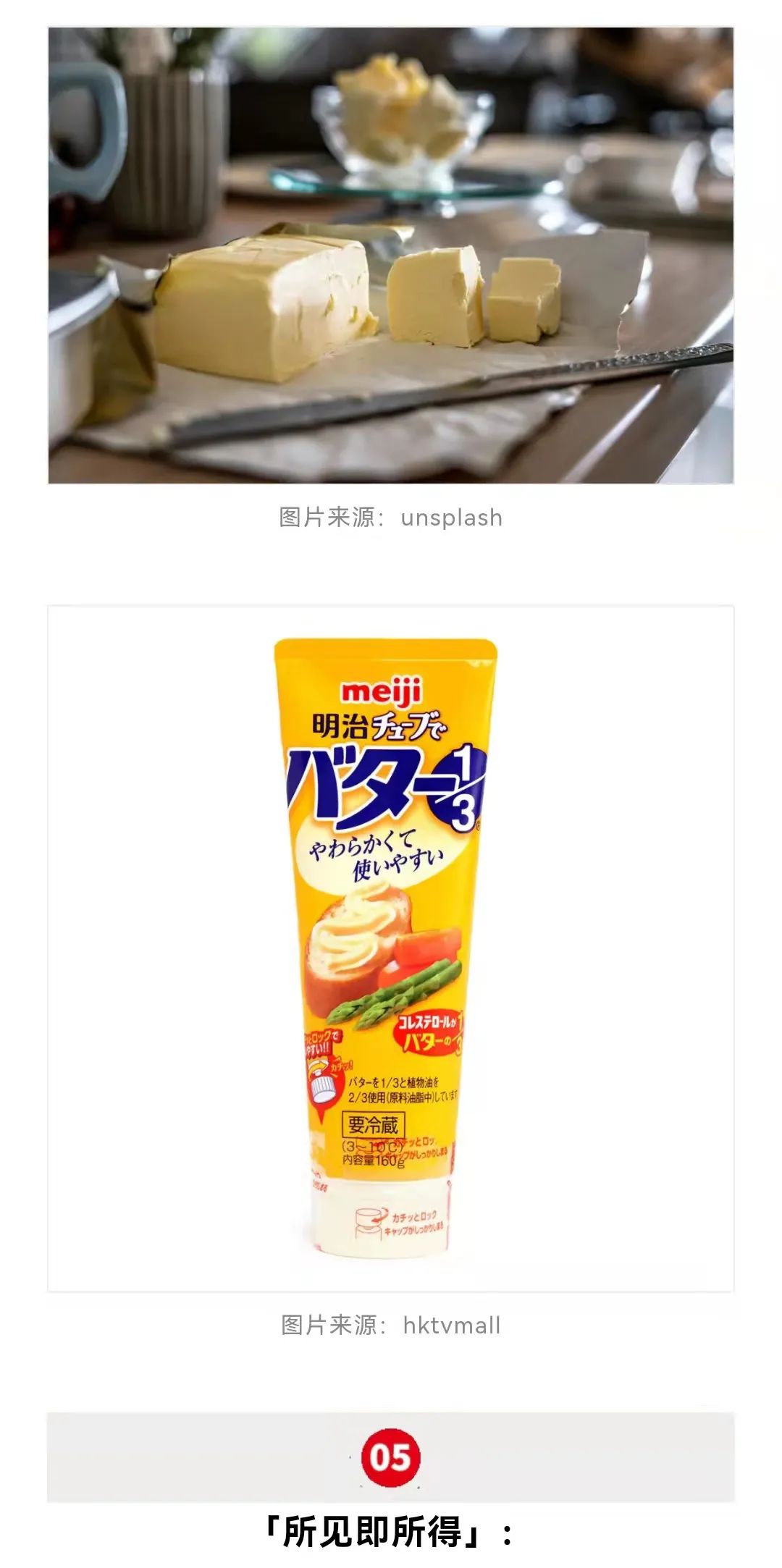View the Meiji butter tube image
The height and width of the screenshot is (1568, 782).
pyautogui.click(x=390, y=948)
